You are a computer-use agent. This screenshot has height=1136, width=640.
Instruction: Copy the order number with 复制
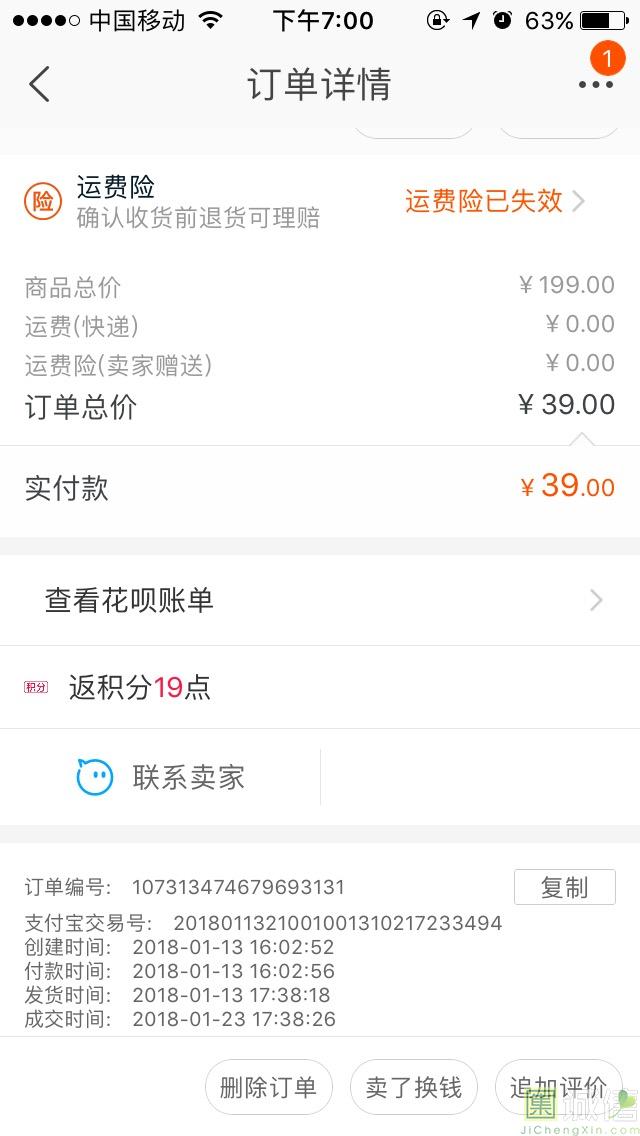[x=565, y=887]
